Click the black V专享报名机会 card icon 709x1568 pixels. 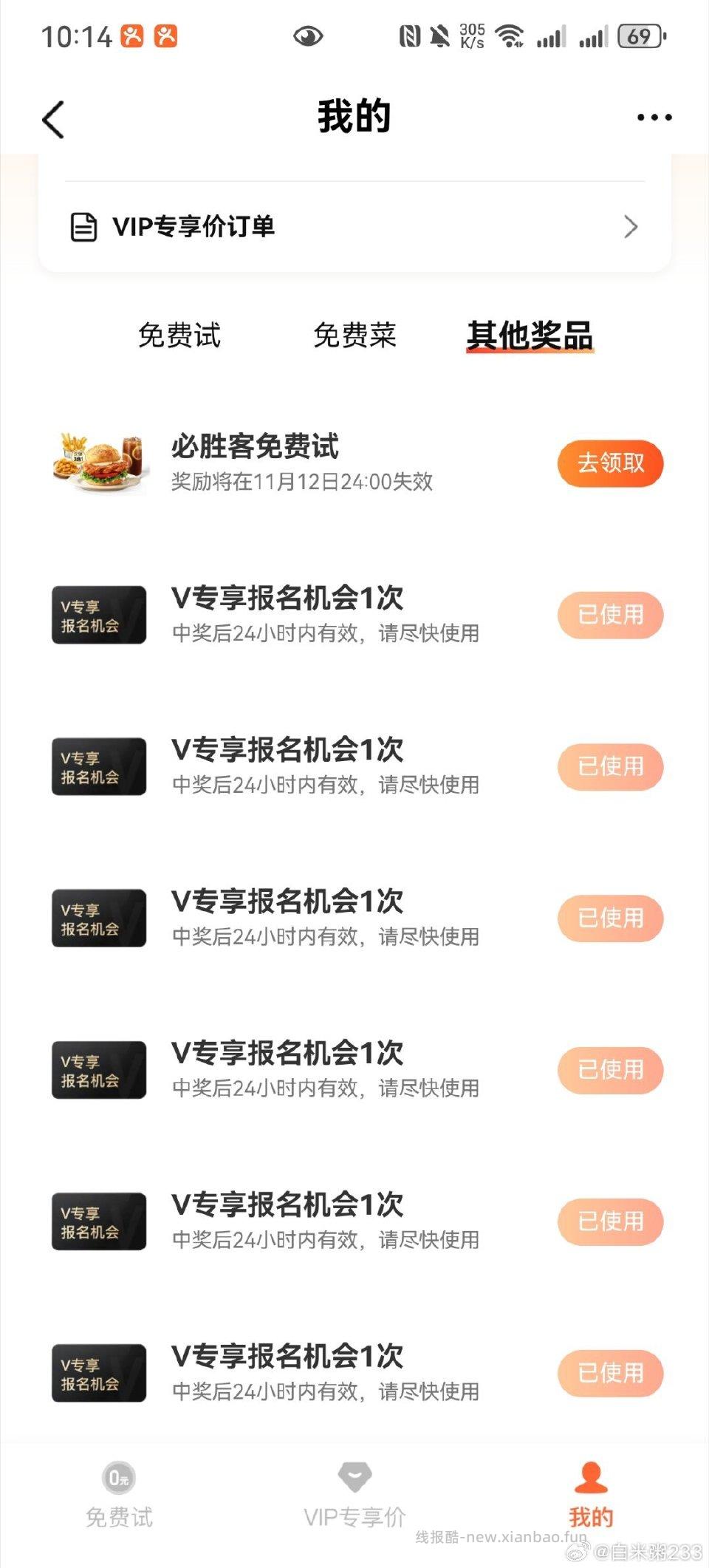pos(97,615)
